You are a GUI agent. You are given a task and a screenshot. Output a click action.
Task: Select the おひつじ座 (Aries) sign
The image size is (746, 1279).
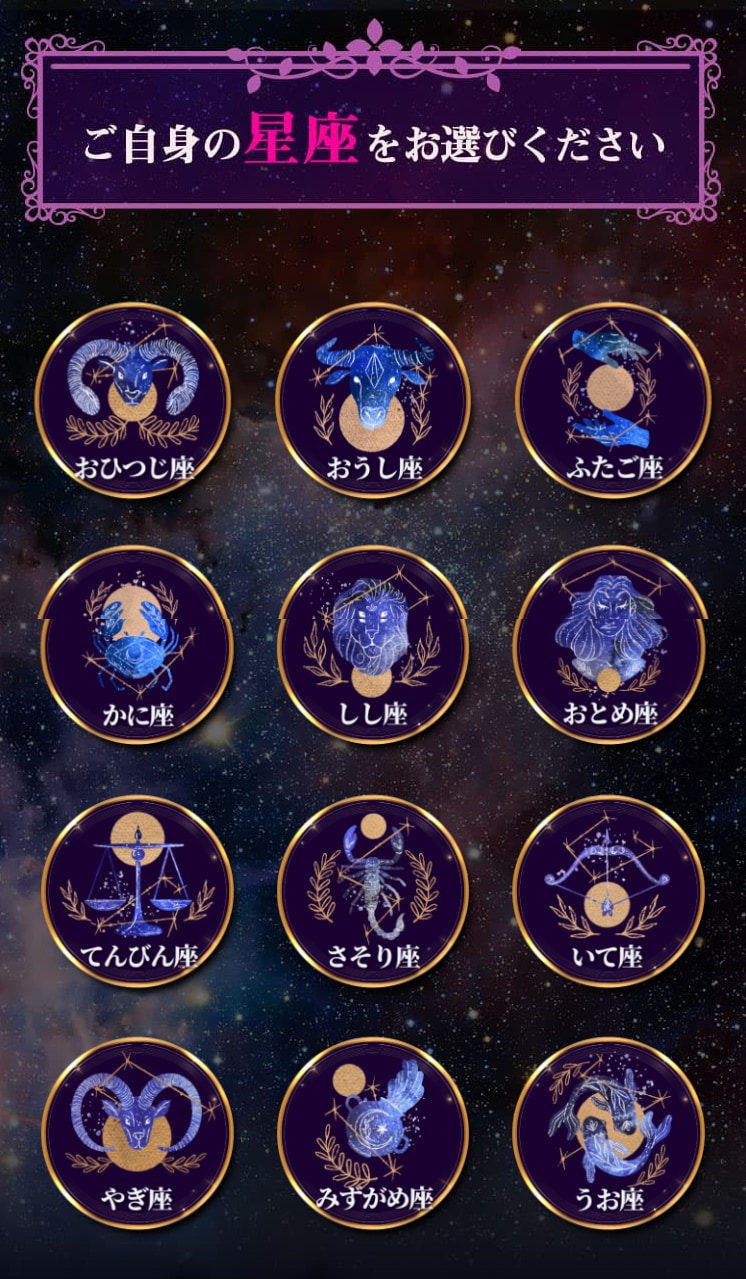click(133, 400)
